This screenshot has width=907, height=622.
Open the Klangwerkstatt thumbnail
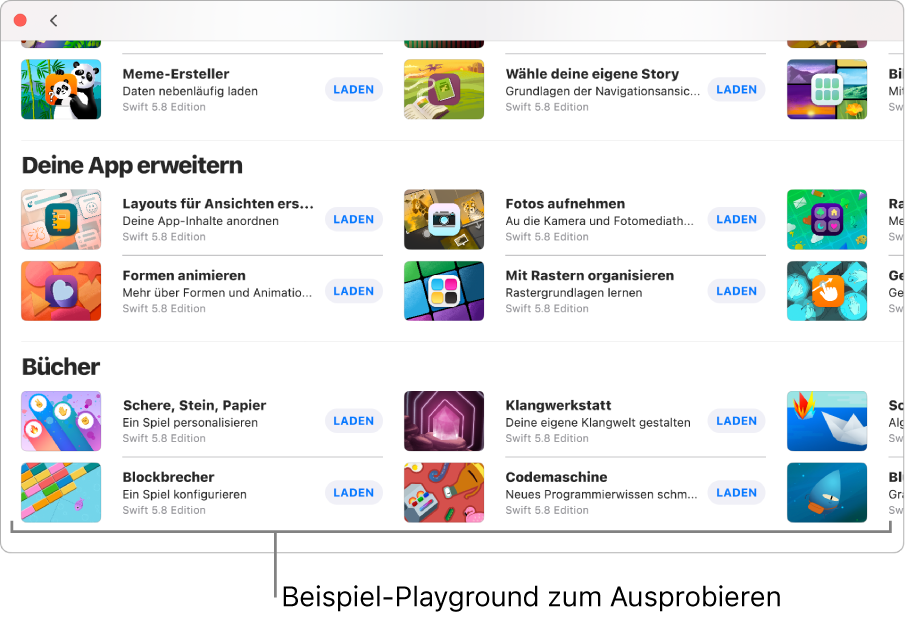click(x=444, y=421)
